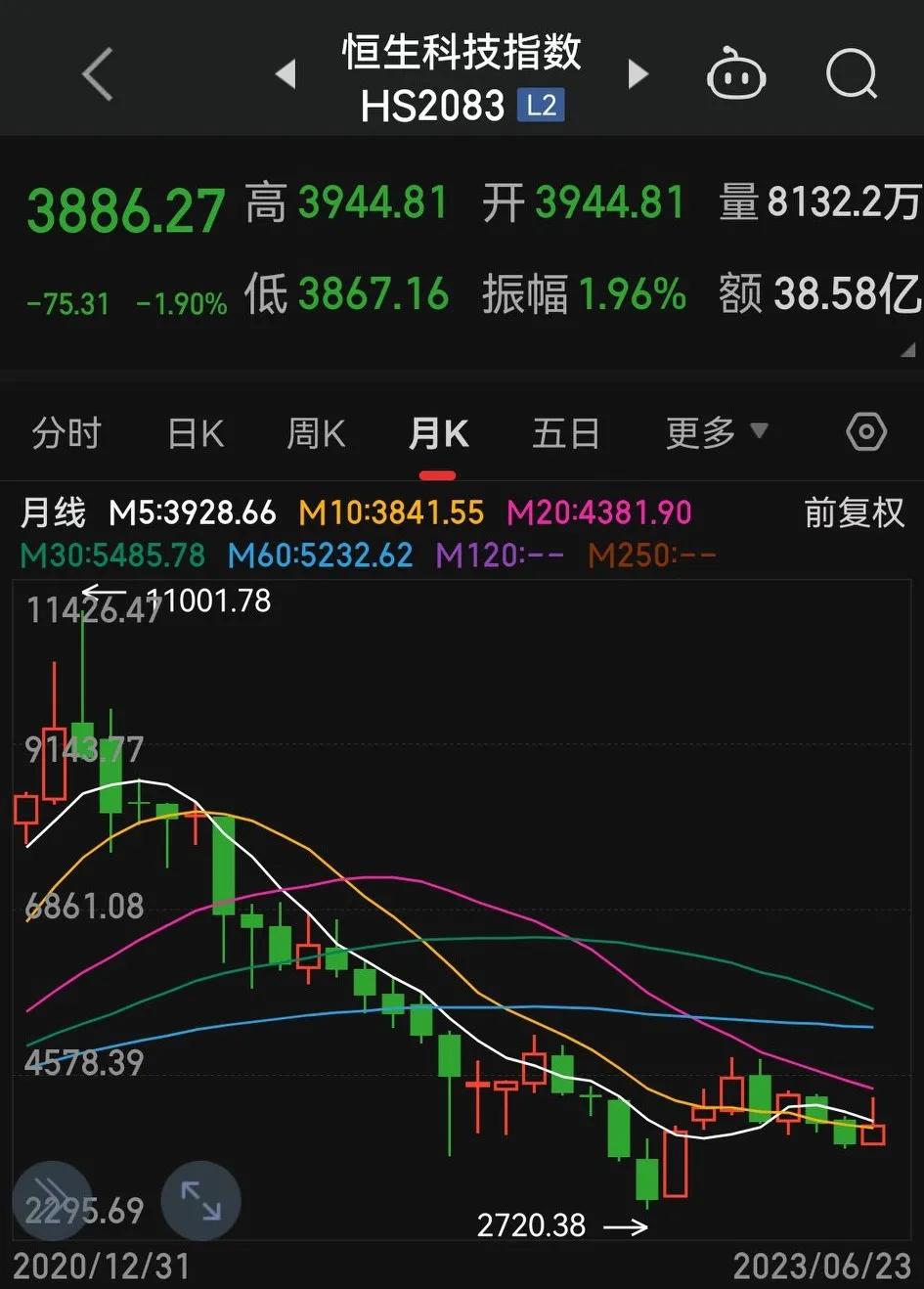Screen dimensions: 924x1289
Task: Open chart settings via the gear icon
Action: 864,431
